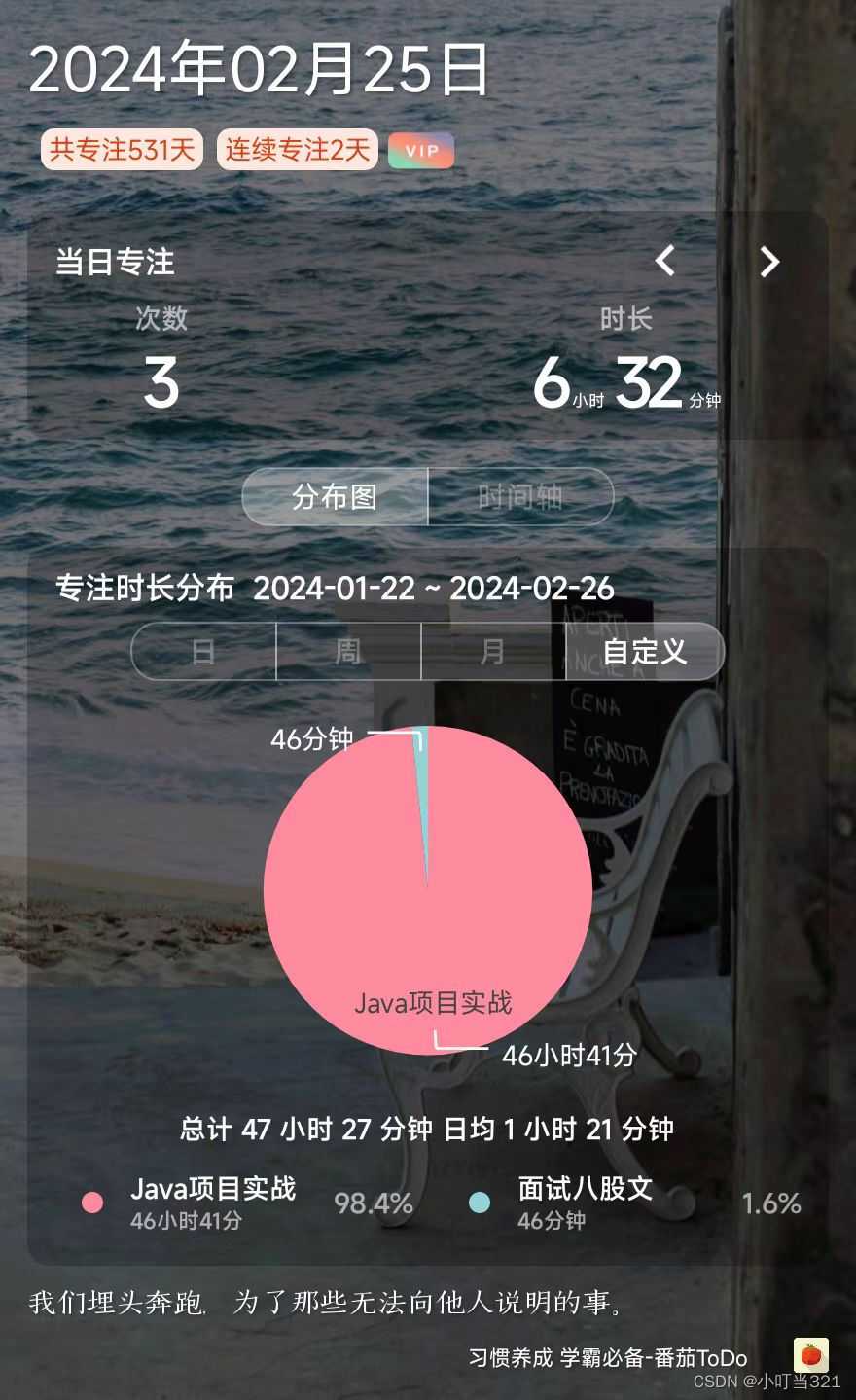Switch to the 时间轴 view
The image size is (856, 1400).
pos(520,497)
